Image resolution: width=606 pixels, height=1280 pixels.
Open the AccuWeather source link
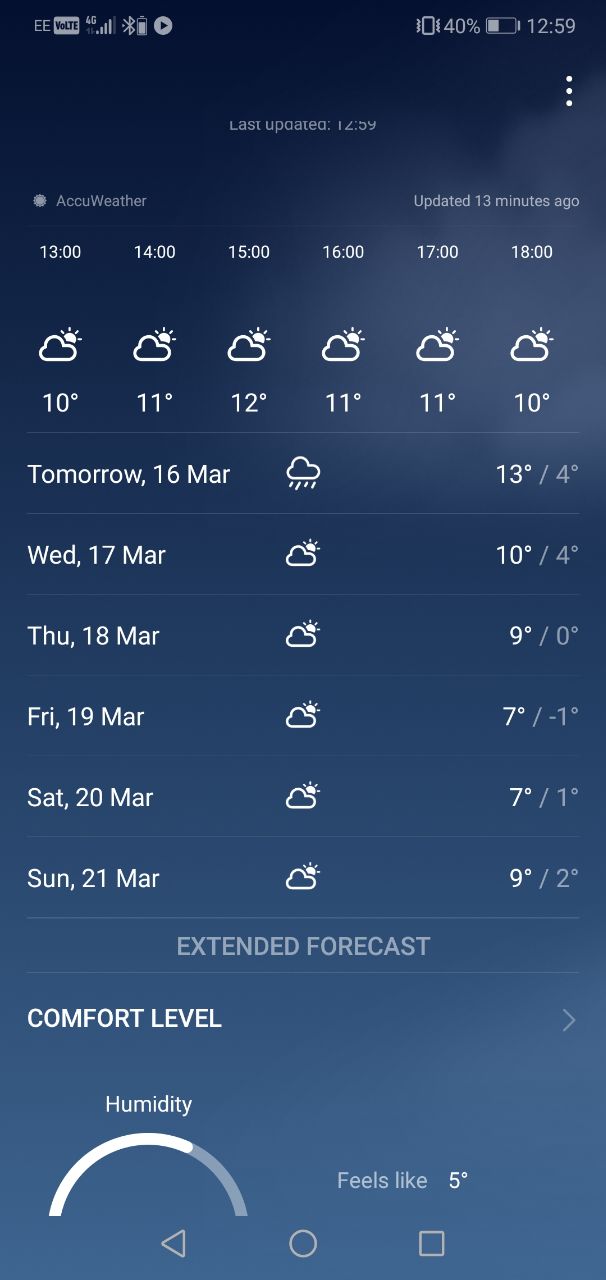[x=90, y=201]
